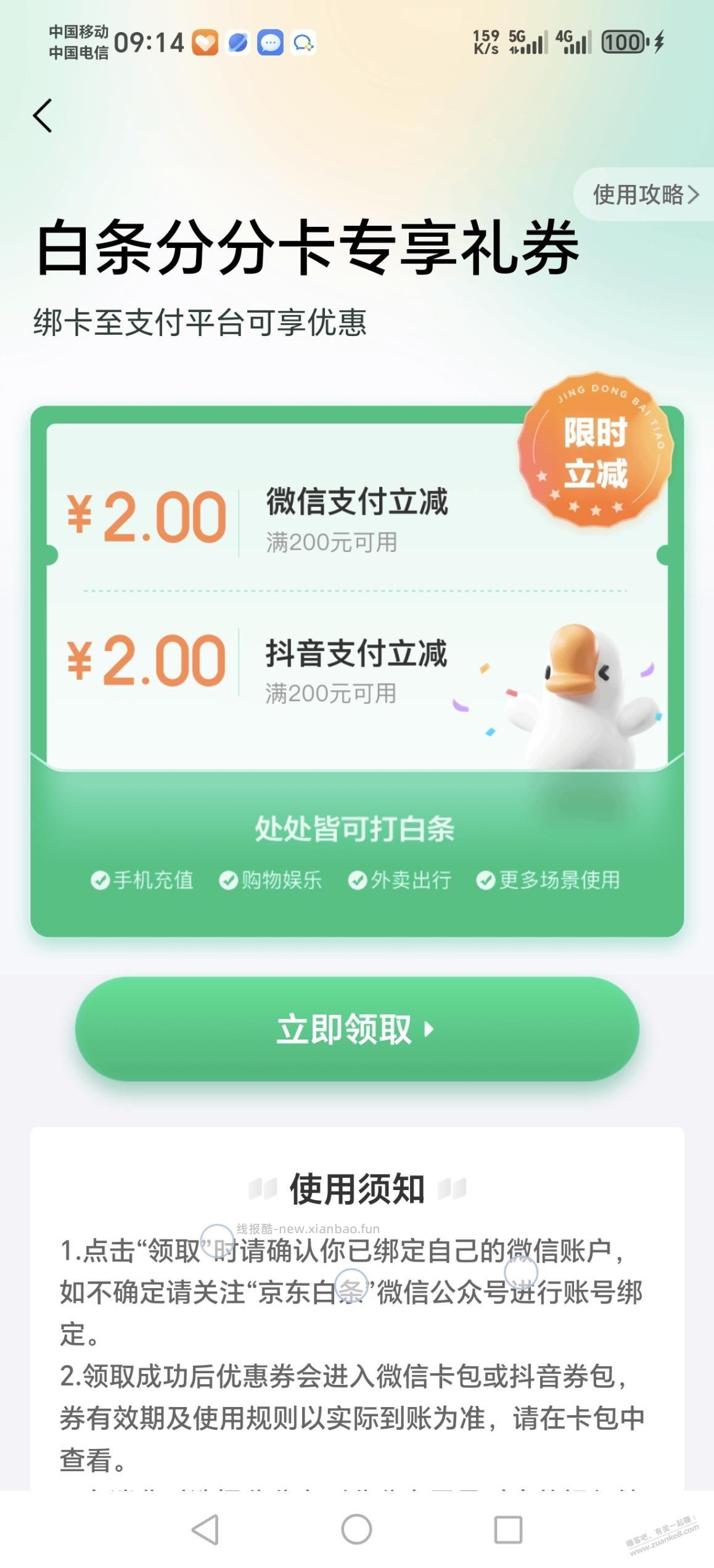Toggle the 外卖出行 checkmark
The image size is (714, 1568).
357,880
